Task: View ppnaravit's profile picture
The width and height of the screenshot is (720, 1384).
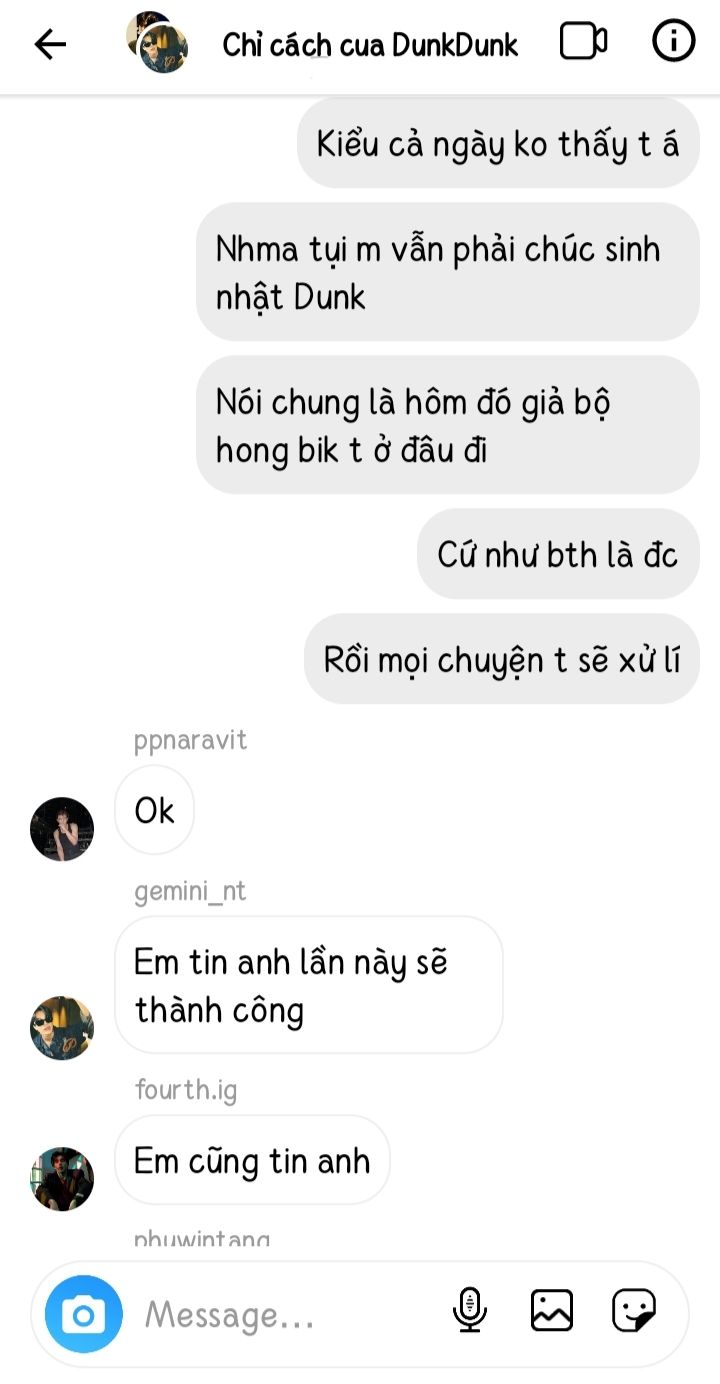Action: point(62,829)
